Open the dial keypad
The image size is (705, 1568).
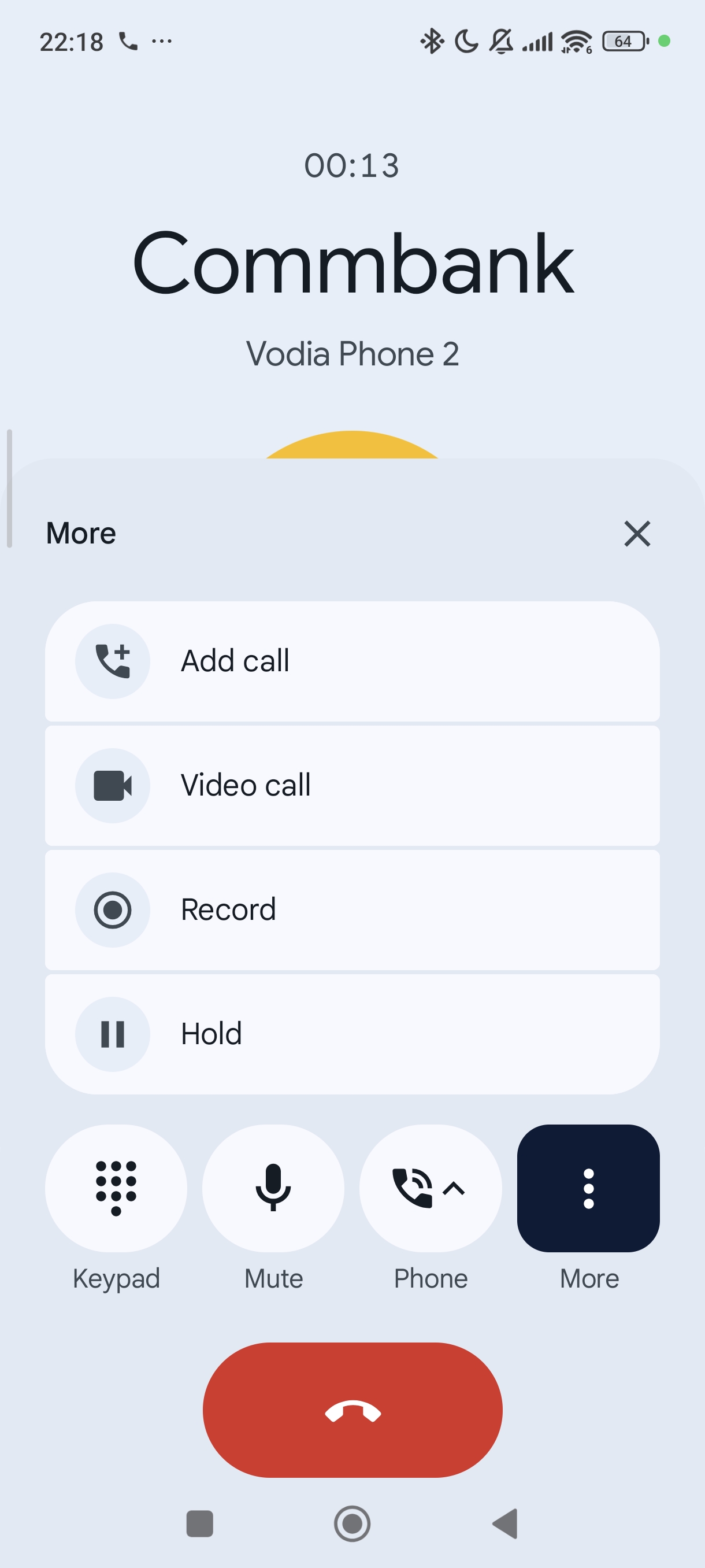(x=116, y=1188)
